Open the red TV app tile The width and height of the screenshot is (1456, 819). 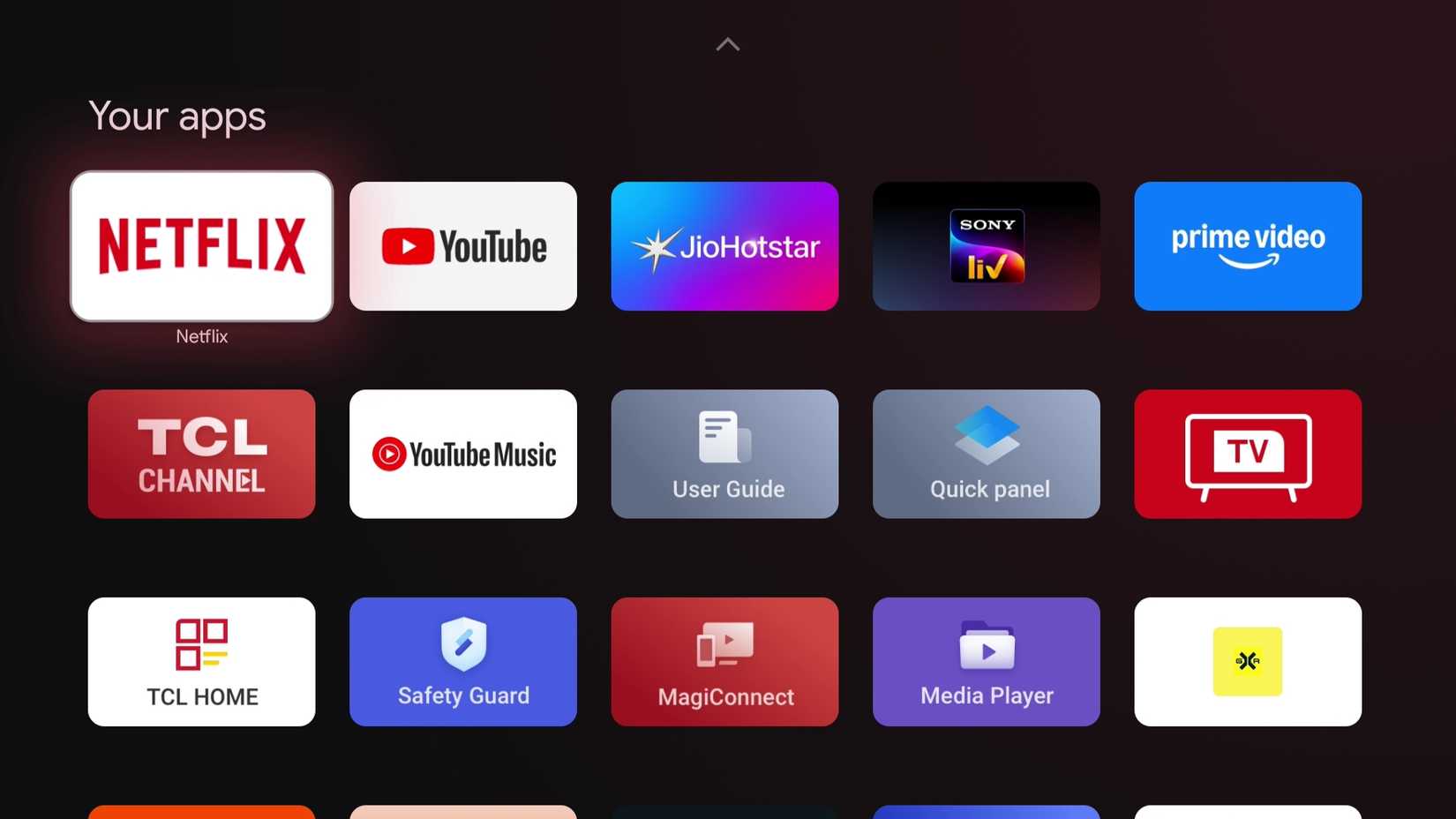point(1248,454)
